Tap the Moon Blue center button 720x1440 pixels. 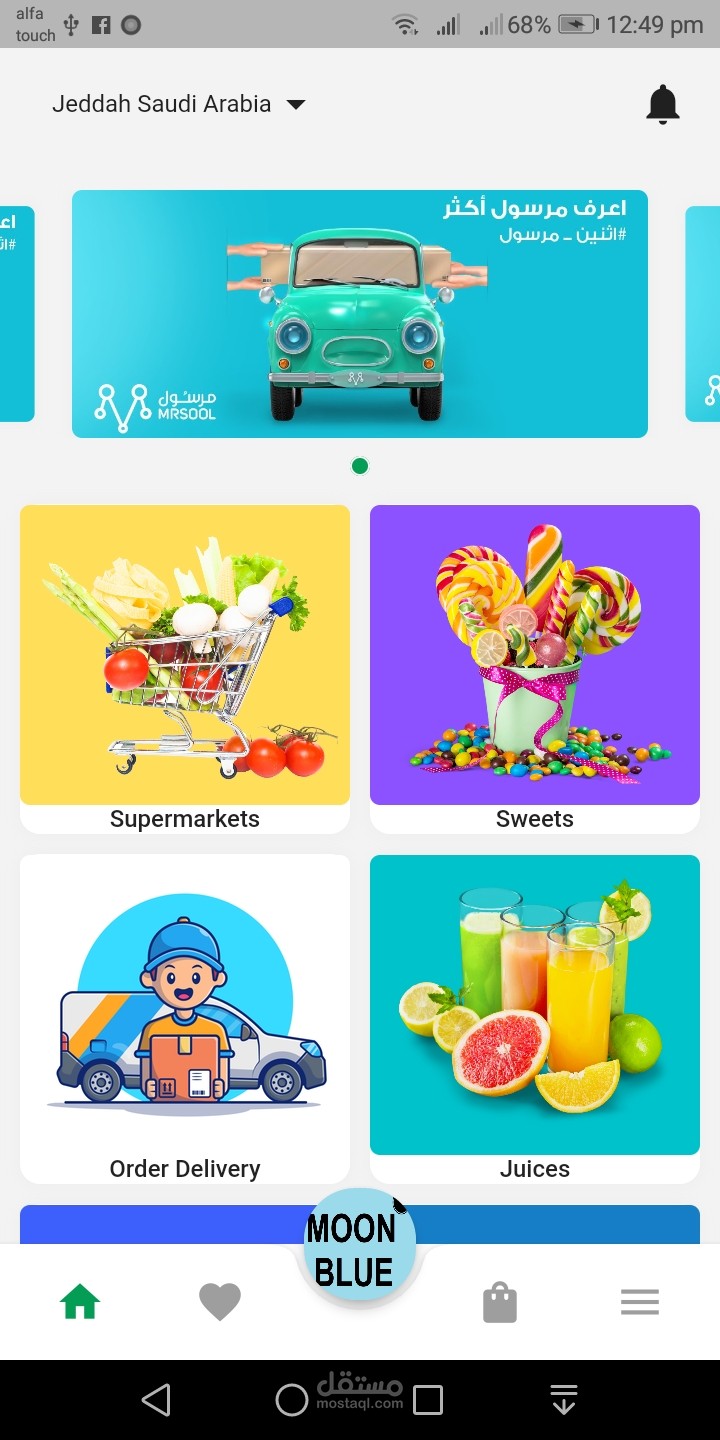click(360, 1246)
